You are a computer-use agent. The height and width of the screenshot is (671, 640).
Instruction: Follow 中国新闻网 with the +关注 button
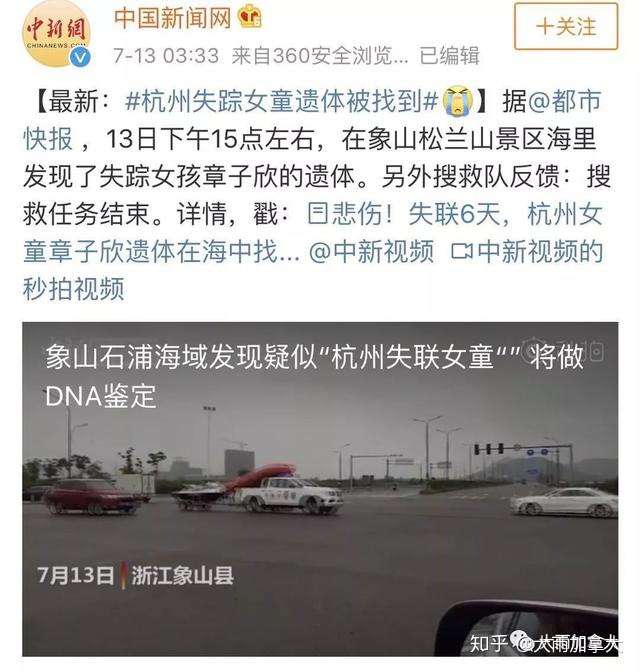(566, 25)
